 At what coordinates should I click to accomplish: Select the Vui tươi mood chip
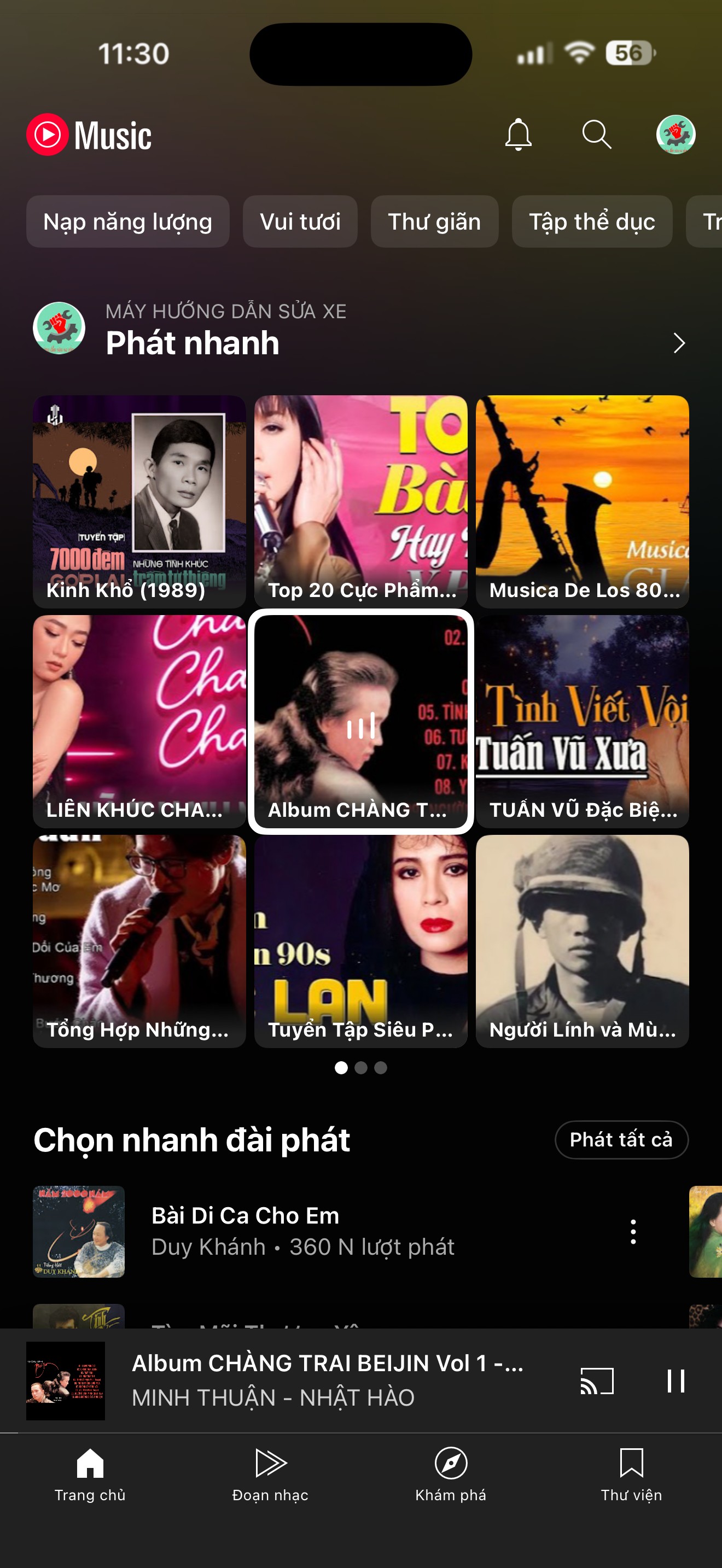click(300, 221)
